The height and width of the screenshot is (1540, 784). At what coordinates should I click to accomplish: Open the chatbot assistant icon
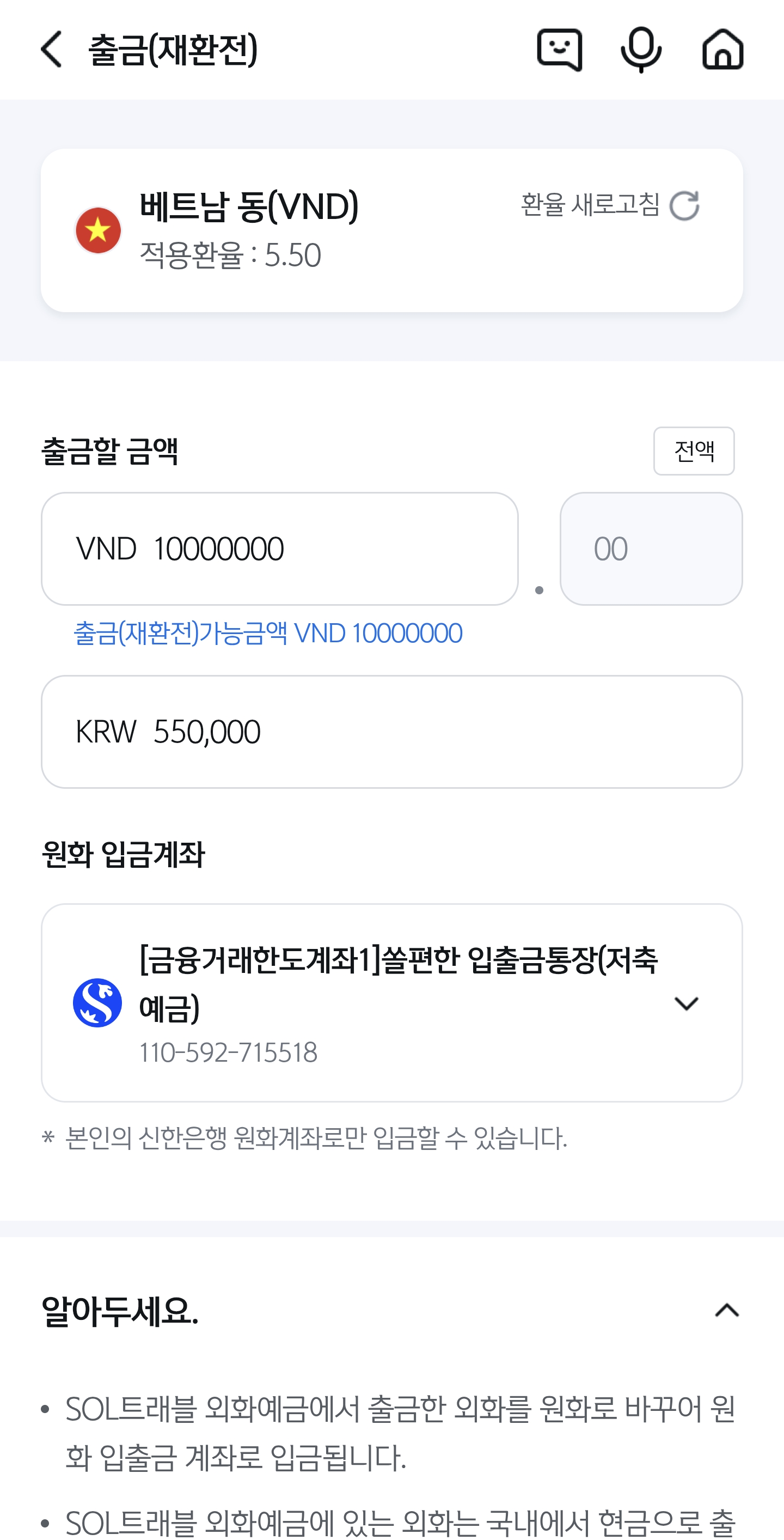click(x=559, y=50)
